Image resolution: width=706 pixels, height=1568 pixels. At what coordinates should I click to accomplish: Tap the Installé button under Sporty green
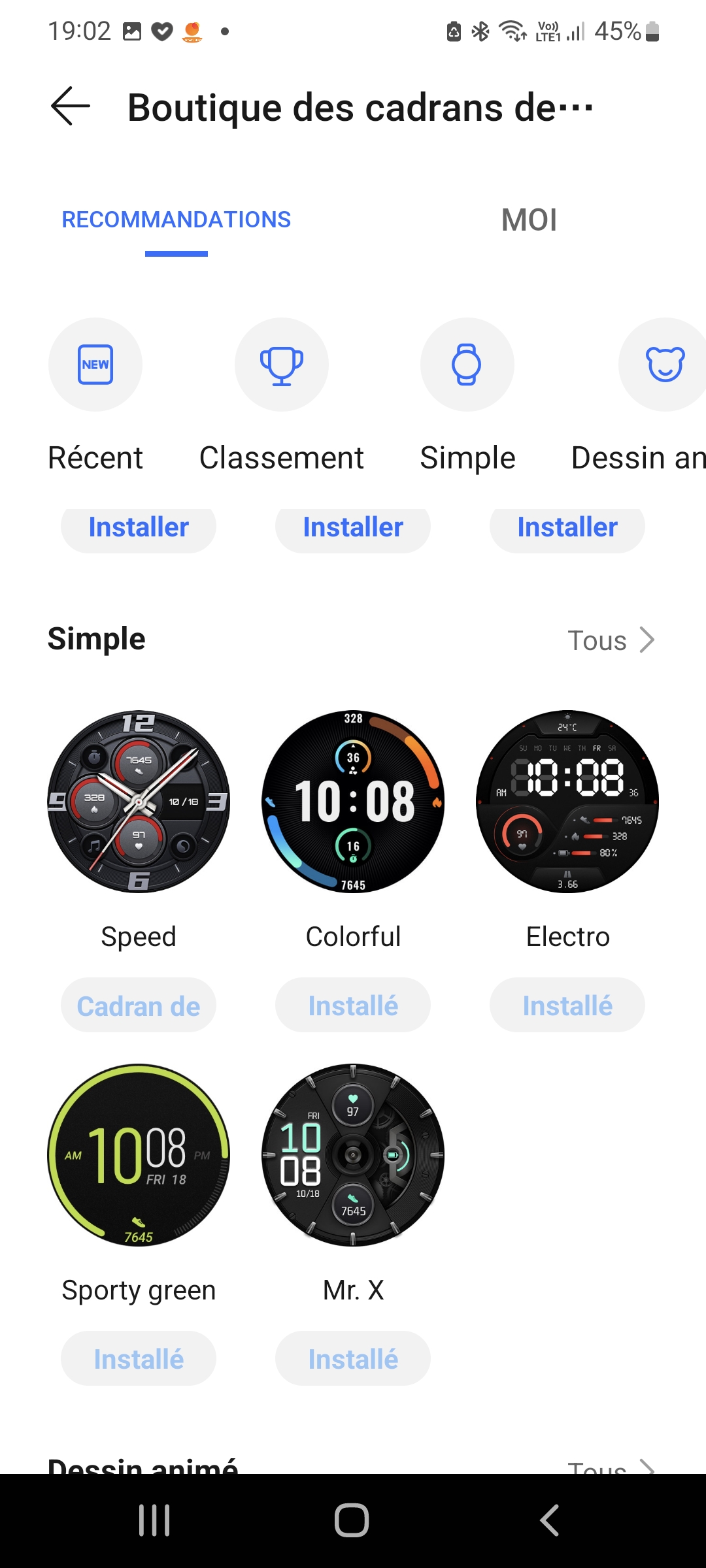pos(139,1359)
